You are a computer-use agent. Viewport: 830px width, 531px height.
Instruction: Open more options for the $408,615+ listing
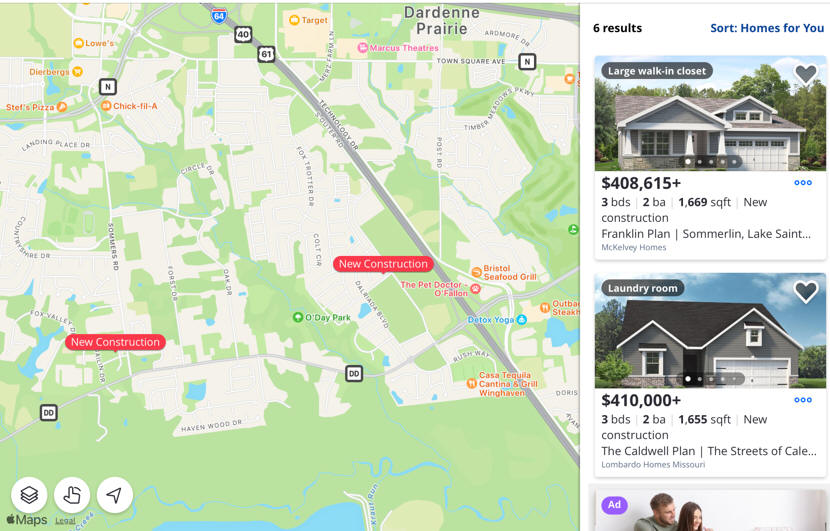[802, 183]
